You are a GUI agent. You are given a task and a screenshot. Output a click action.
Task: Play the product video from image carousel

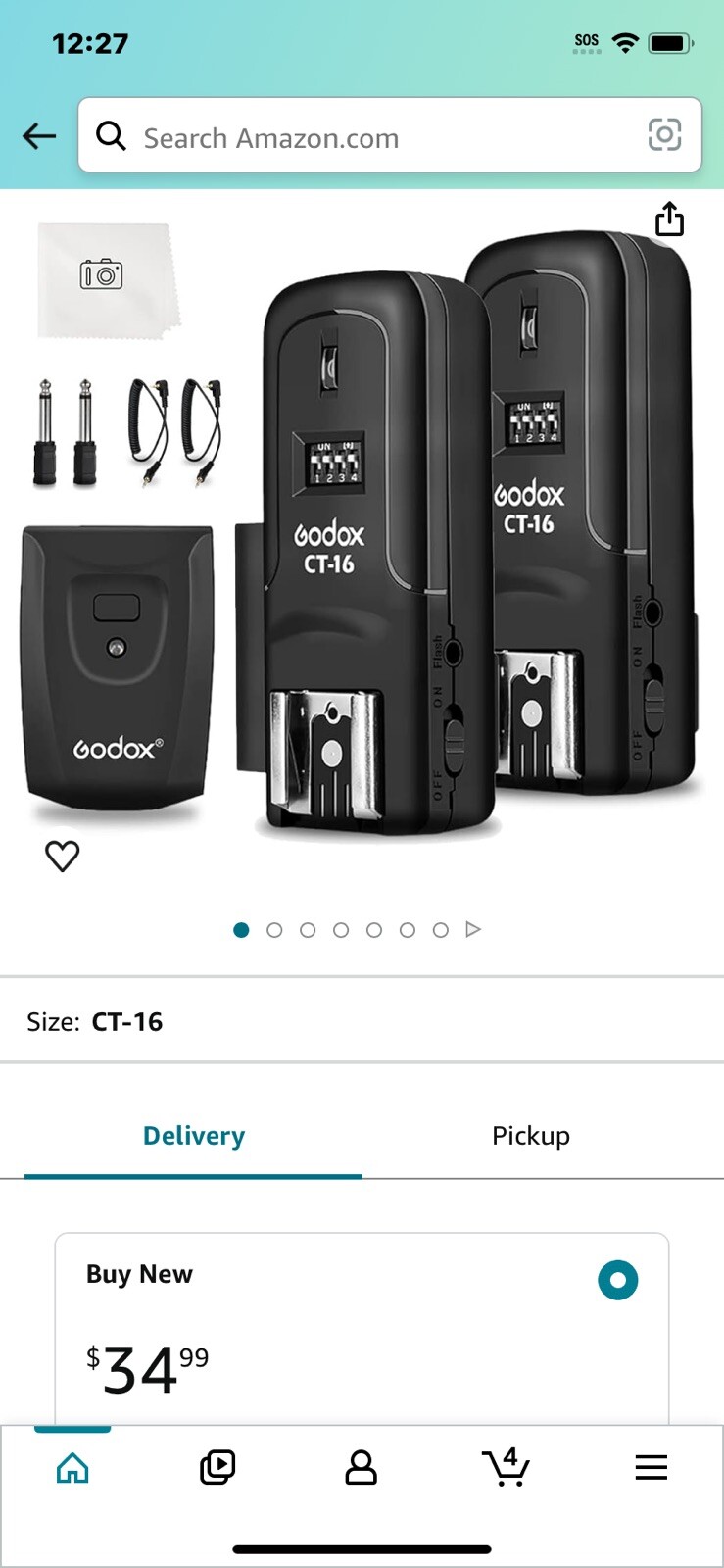coord(473,929)
